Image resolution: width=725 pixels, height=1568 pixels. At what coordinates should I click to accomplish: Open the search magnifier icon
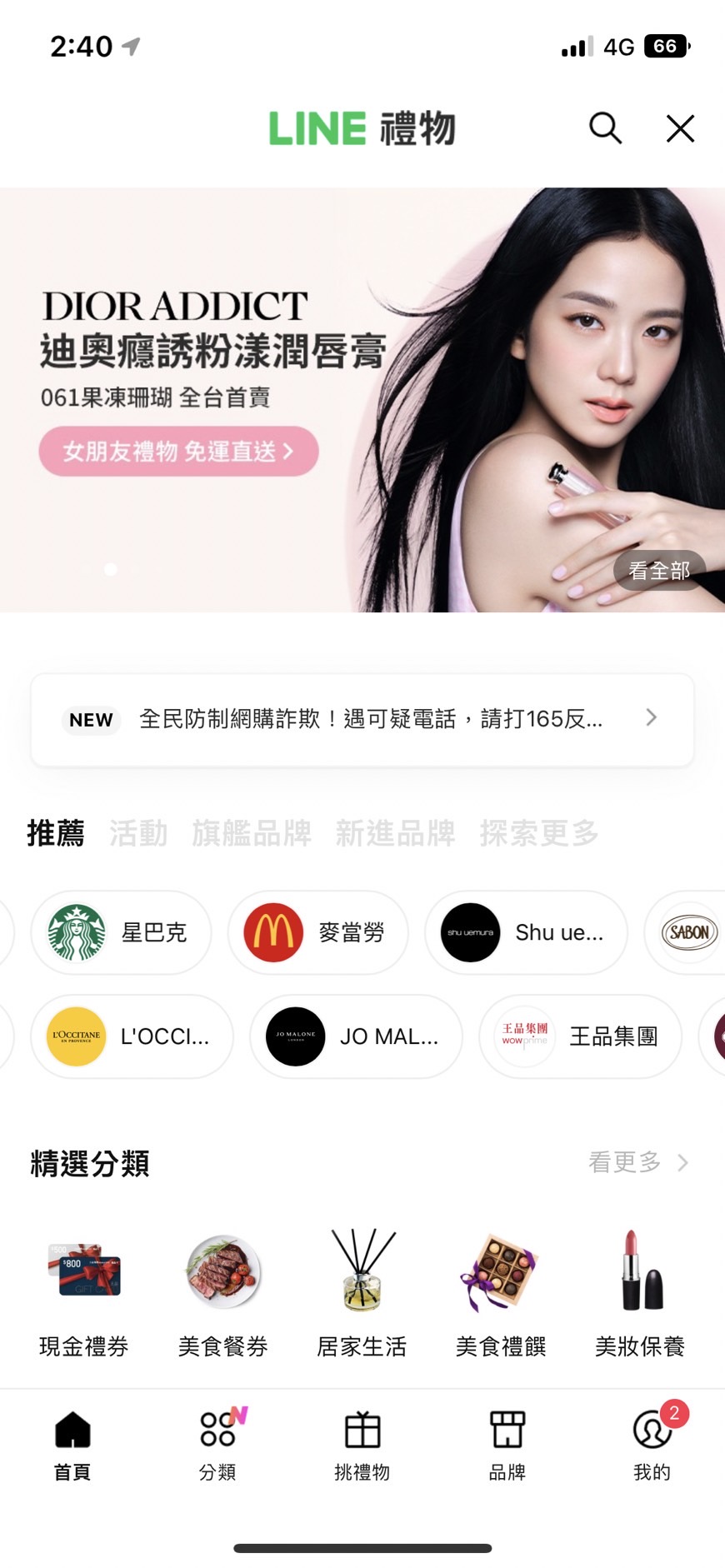point(605,128)
